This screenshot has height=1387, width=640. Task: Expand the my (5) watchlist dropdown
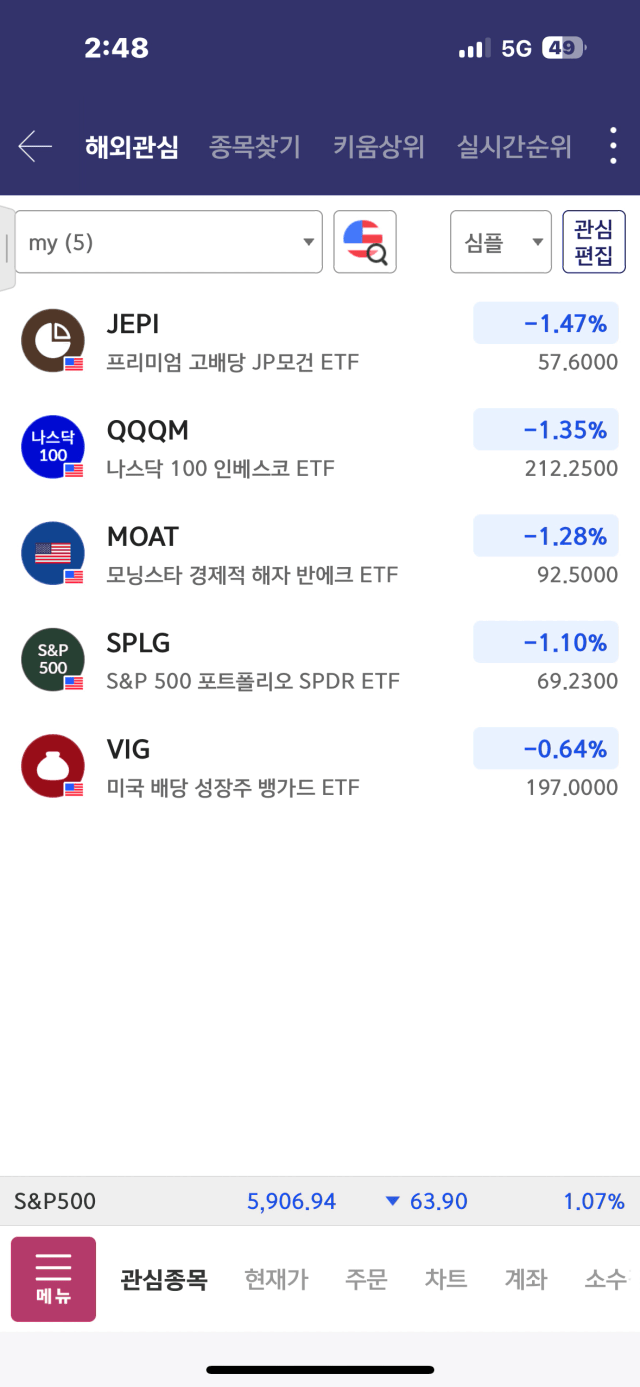point(168,242)
